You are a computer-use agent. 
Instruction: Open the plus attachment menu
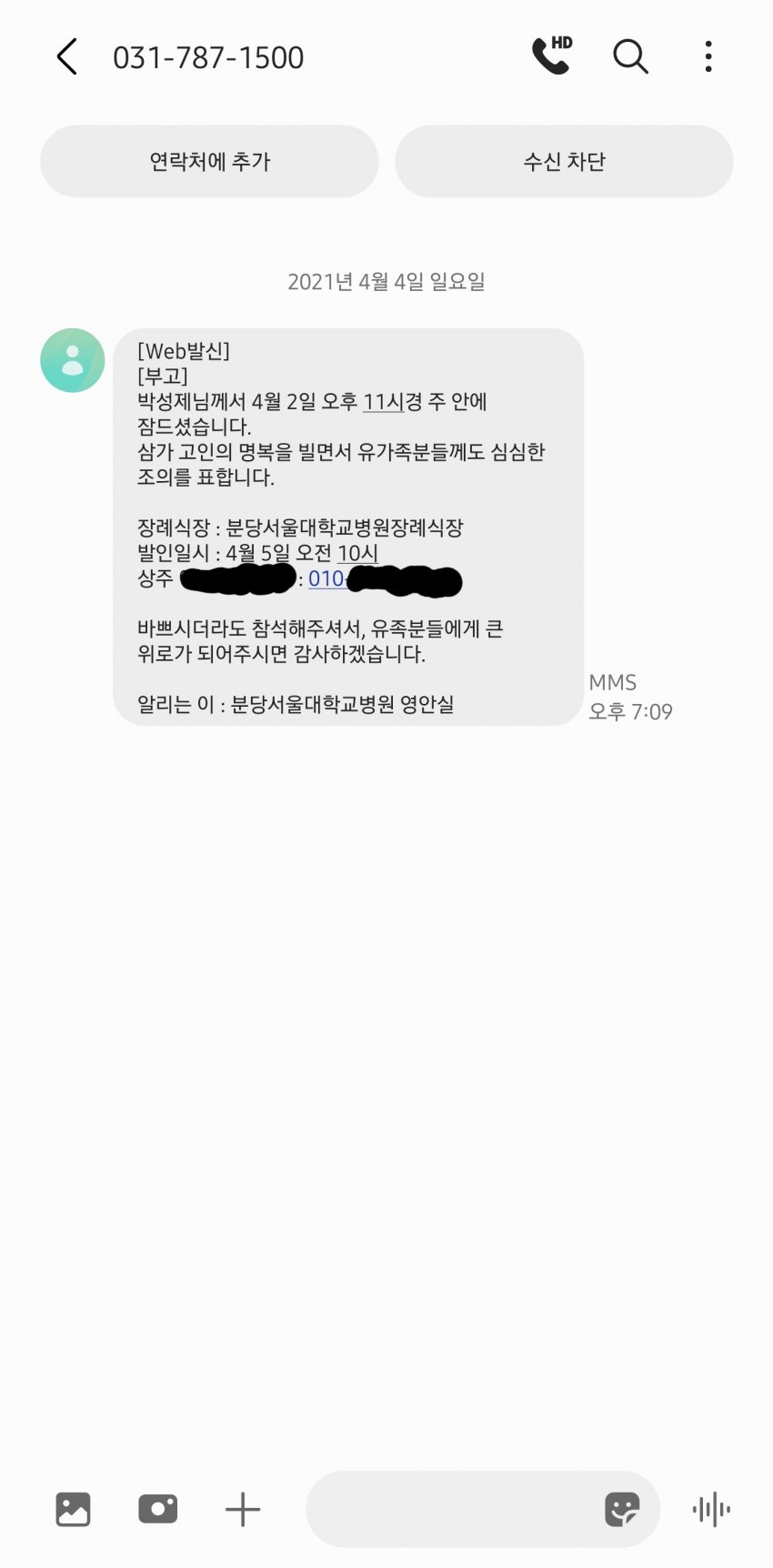[x=243, y=1510]
